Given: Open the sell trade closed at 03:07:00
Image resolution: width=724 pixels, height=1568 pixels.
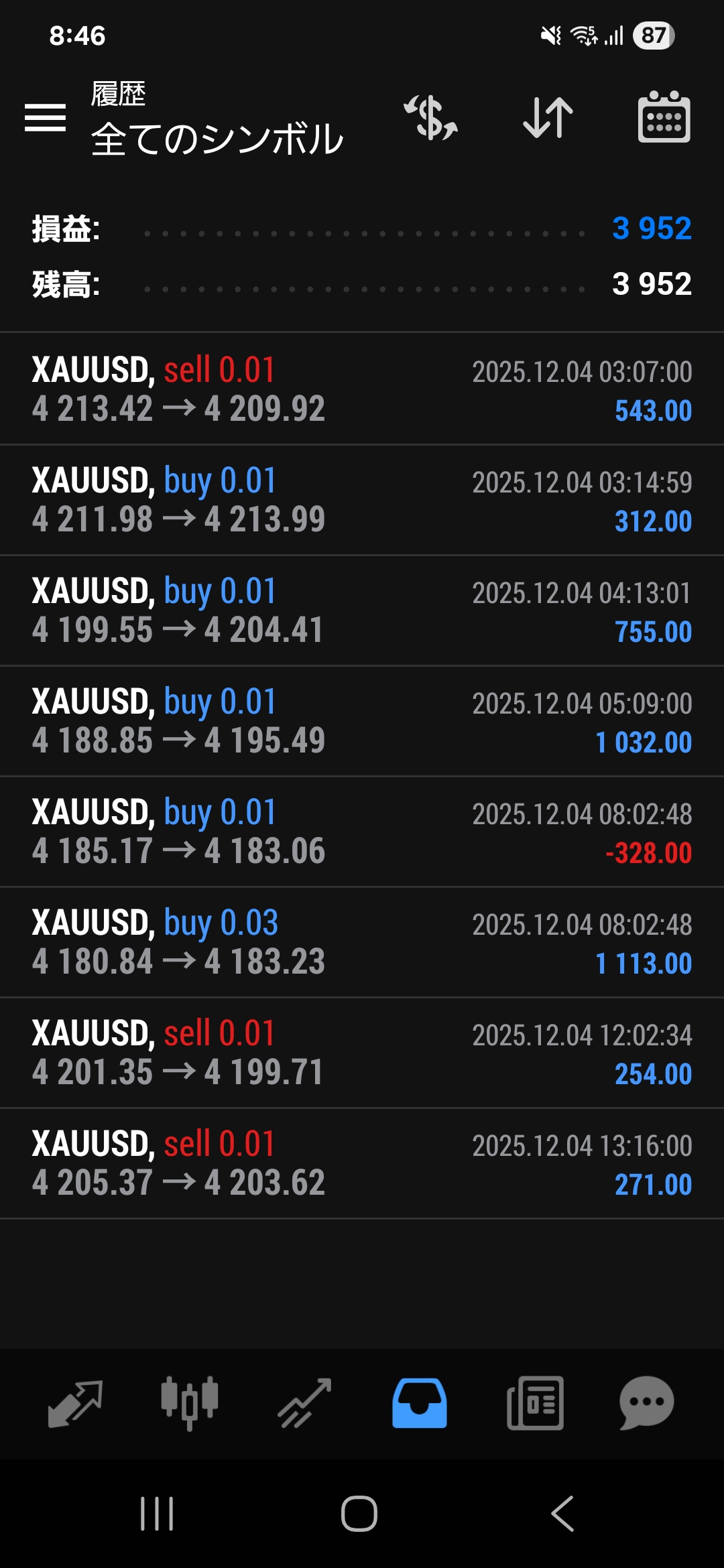Looking at the screenshot, I should pos(362,389).
